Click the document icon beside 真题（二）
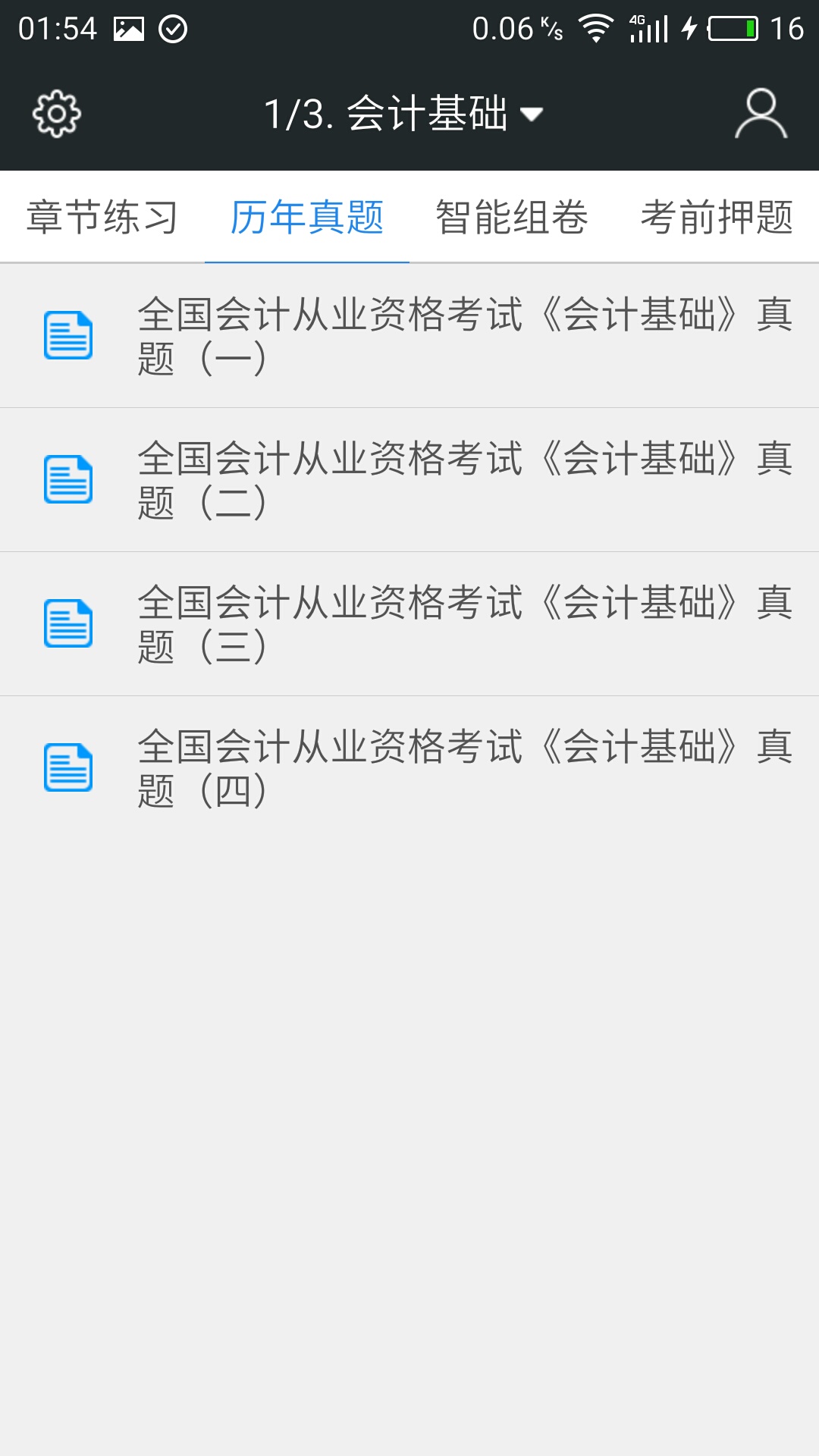Image resolution: width=819 pixels, height=1456 pixels. click(x=68, y=478)
